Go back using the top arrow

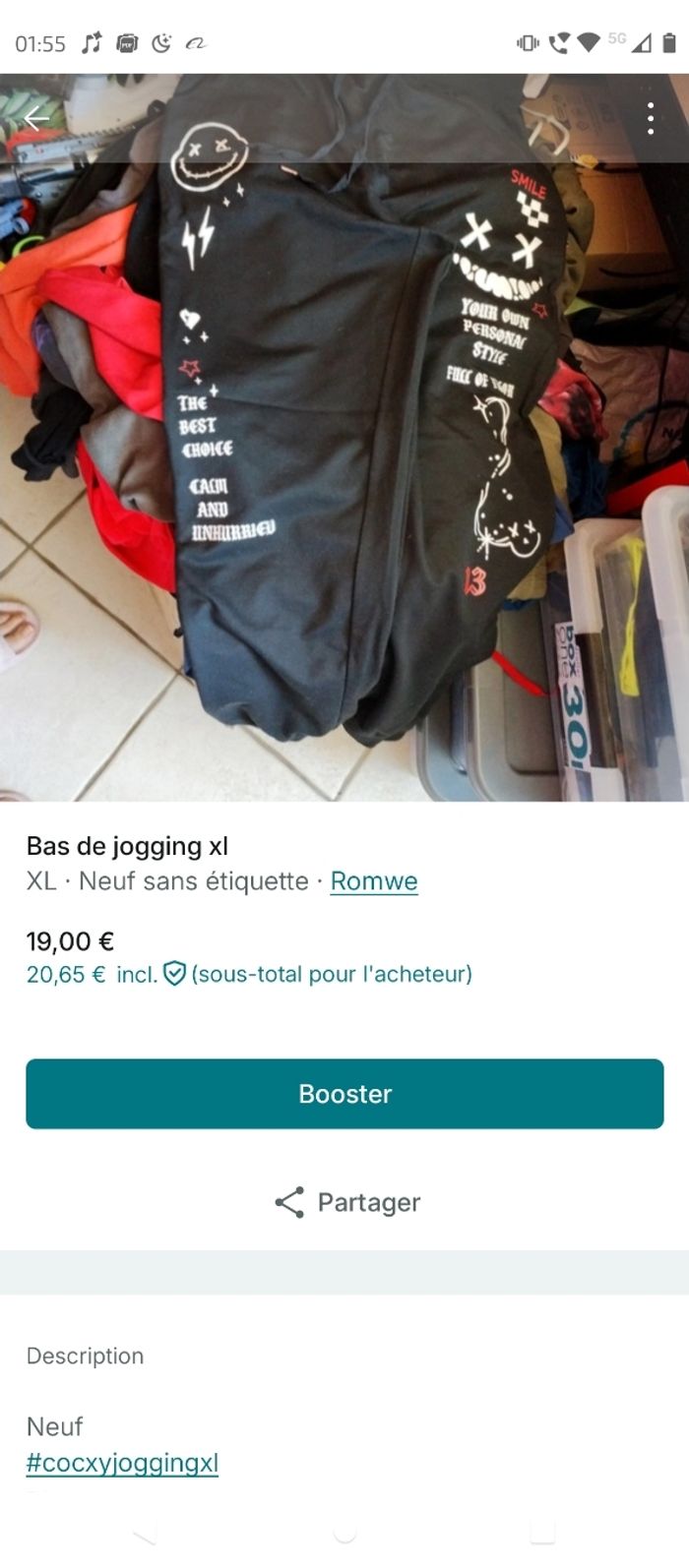point(36,119)
